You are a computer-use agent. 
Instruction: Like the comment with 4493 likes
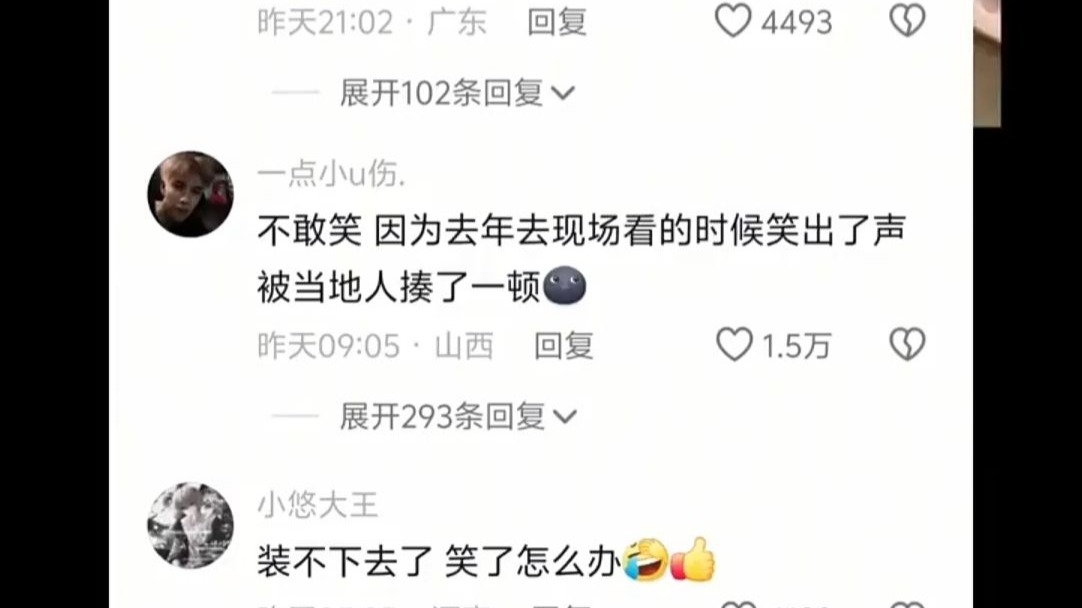(733, 21)
